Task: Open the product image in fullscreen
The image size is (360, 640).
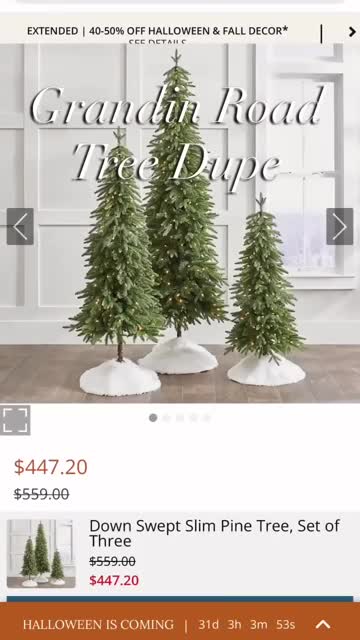Action: point(15,420)
